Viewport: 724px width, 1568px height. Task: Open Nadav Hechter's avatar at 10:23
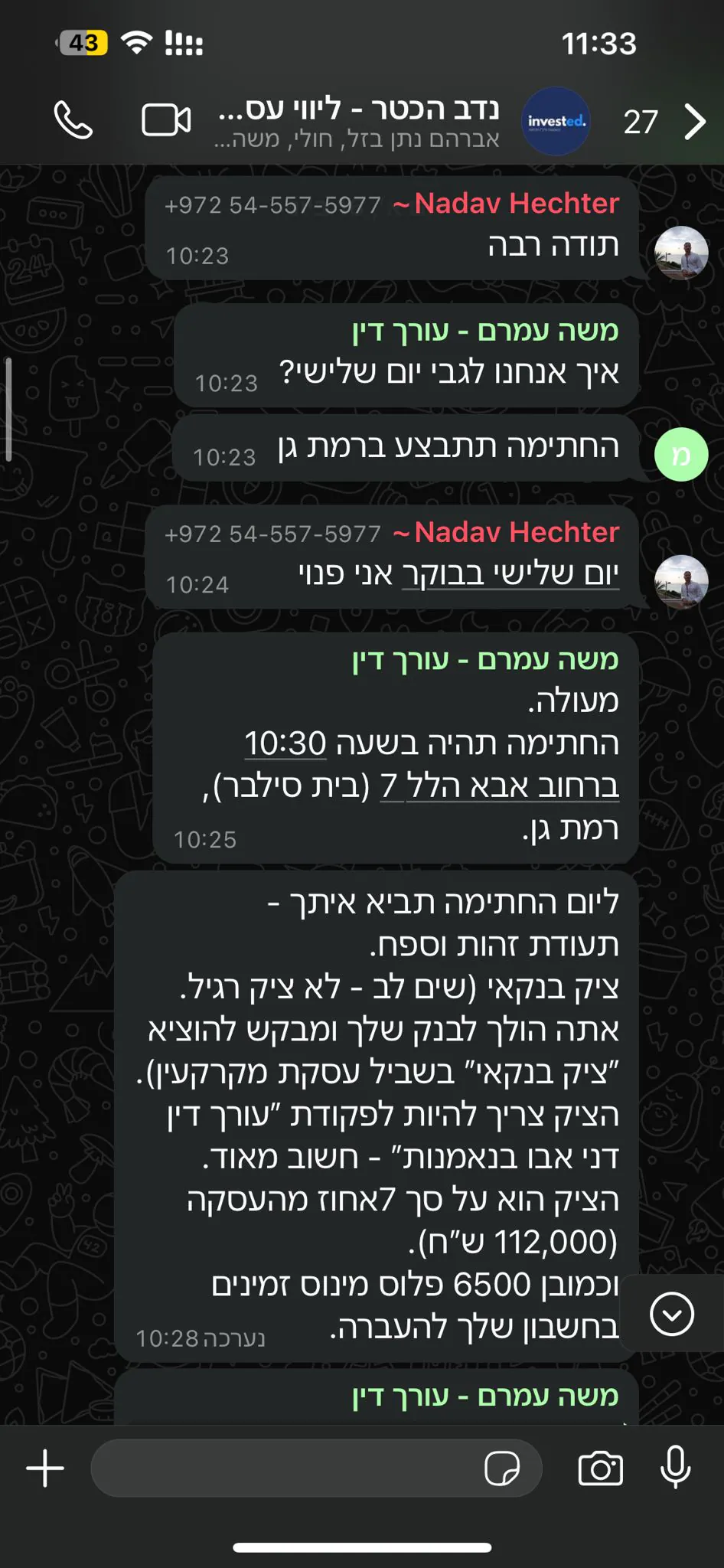click(681, 253)
